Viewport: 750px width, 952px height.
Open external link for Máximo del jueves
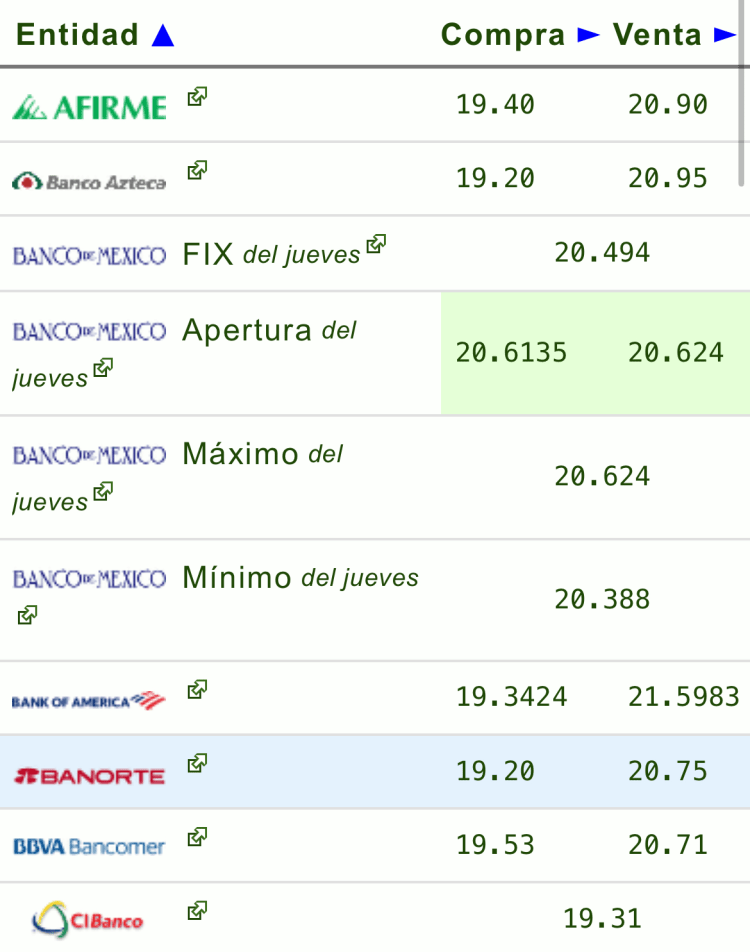tap(103, 492)
